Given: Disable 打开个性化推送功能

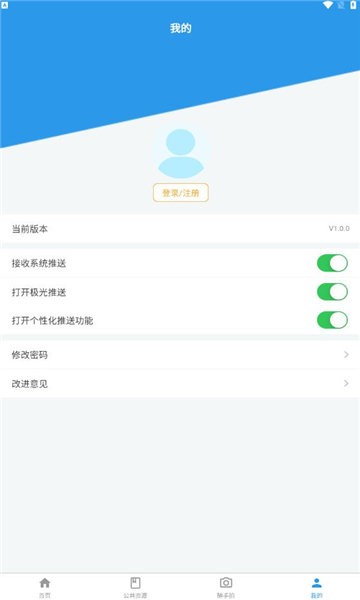Looking at the screenshot, I should (332, 320).
